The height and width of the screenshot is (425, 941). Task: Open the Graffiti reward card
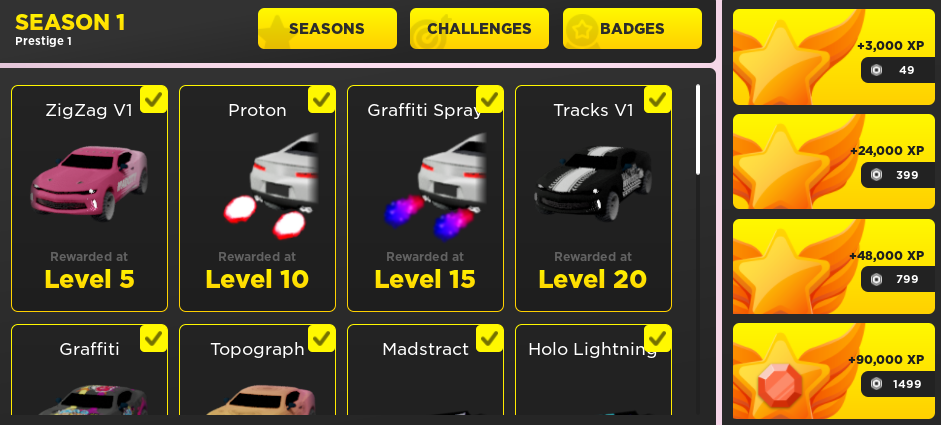pyautogui.click(x=89, y=370)
